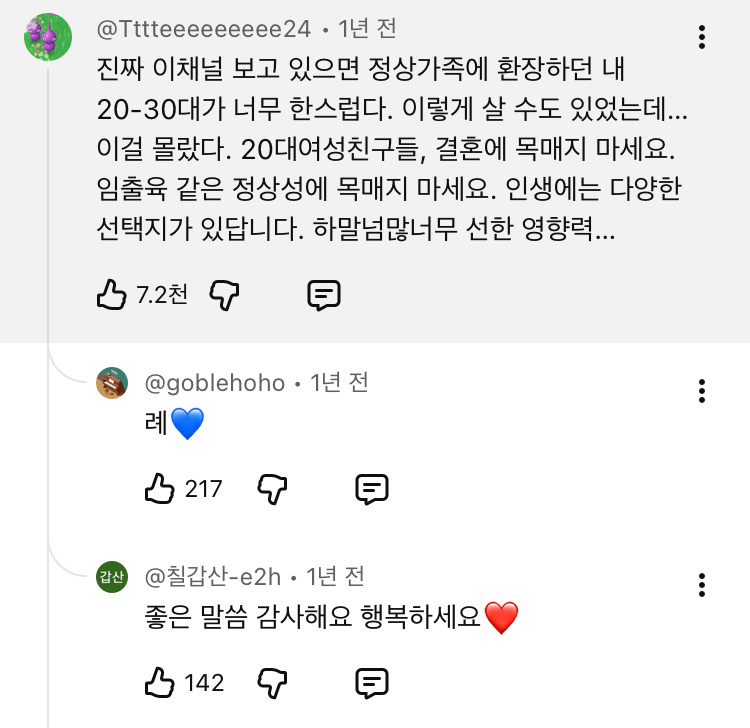Like the comment by @Tttteeeeeeeee24
750x728 pixels.
[x=111, y=295]
